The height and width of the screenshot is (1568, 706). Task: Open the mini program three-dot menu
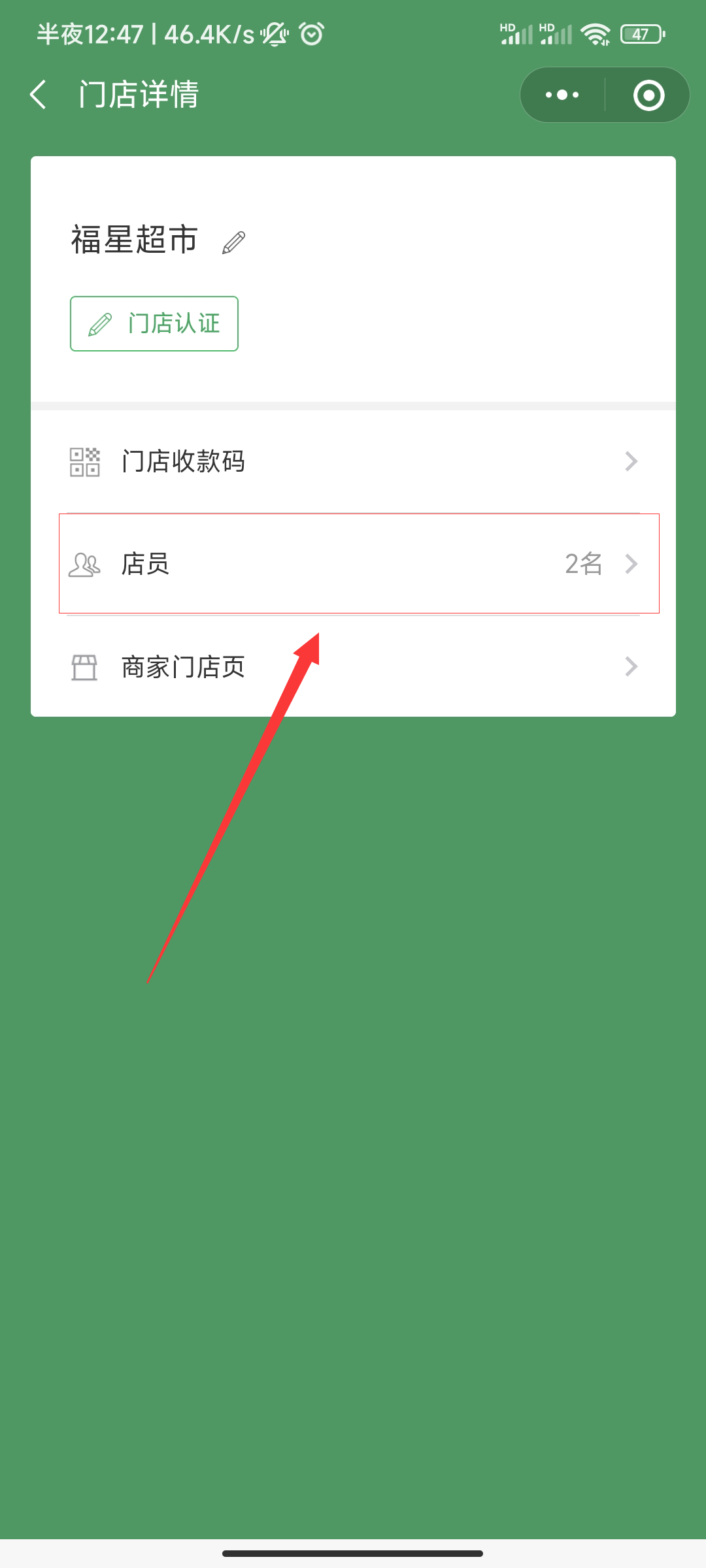563,95
